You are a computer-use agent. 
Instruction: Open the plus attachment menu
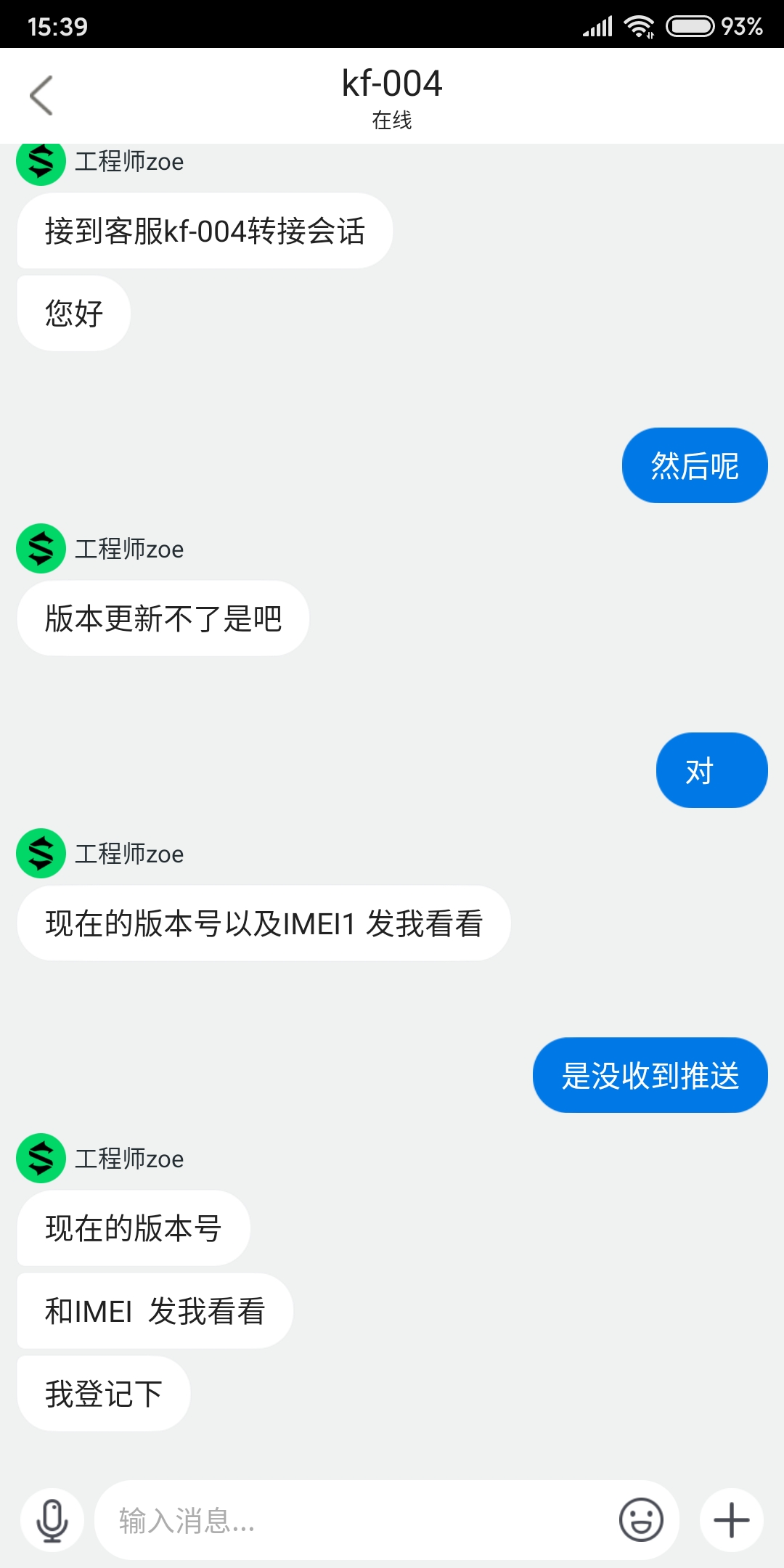point(732,1520)
